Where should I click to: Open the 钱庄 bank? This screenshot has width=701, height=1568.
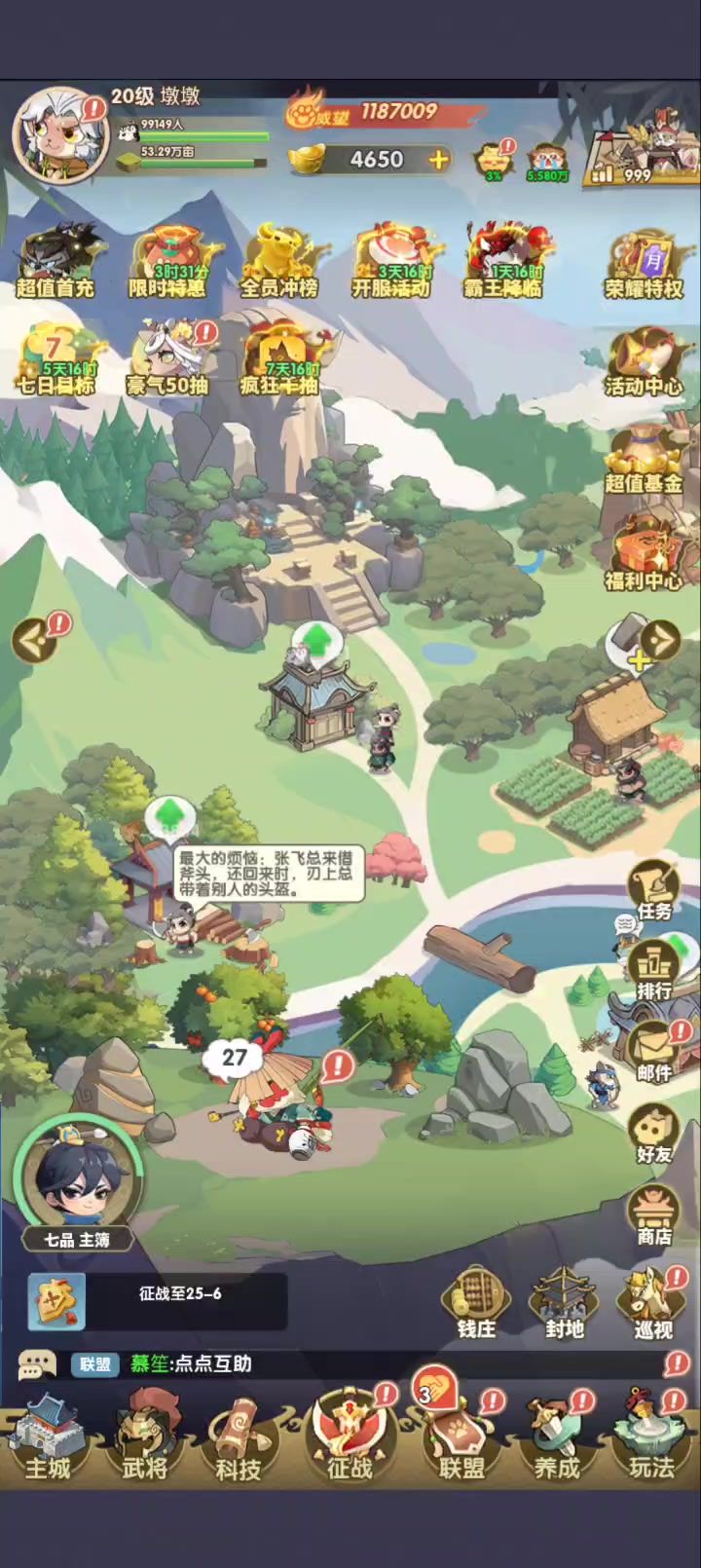point(476,1303)
